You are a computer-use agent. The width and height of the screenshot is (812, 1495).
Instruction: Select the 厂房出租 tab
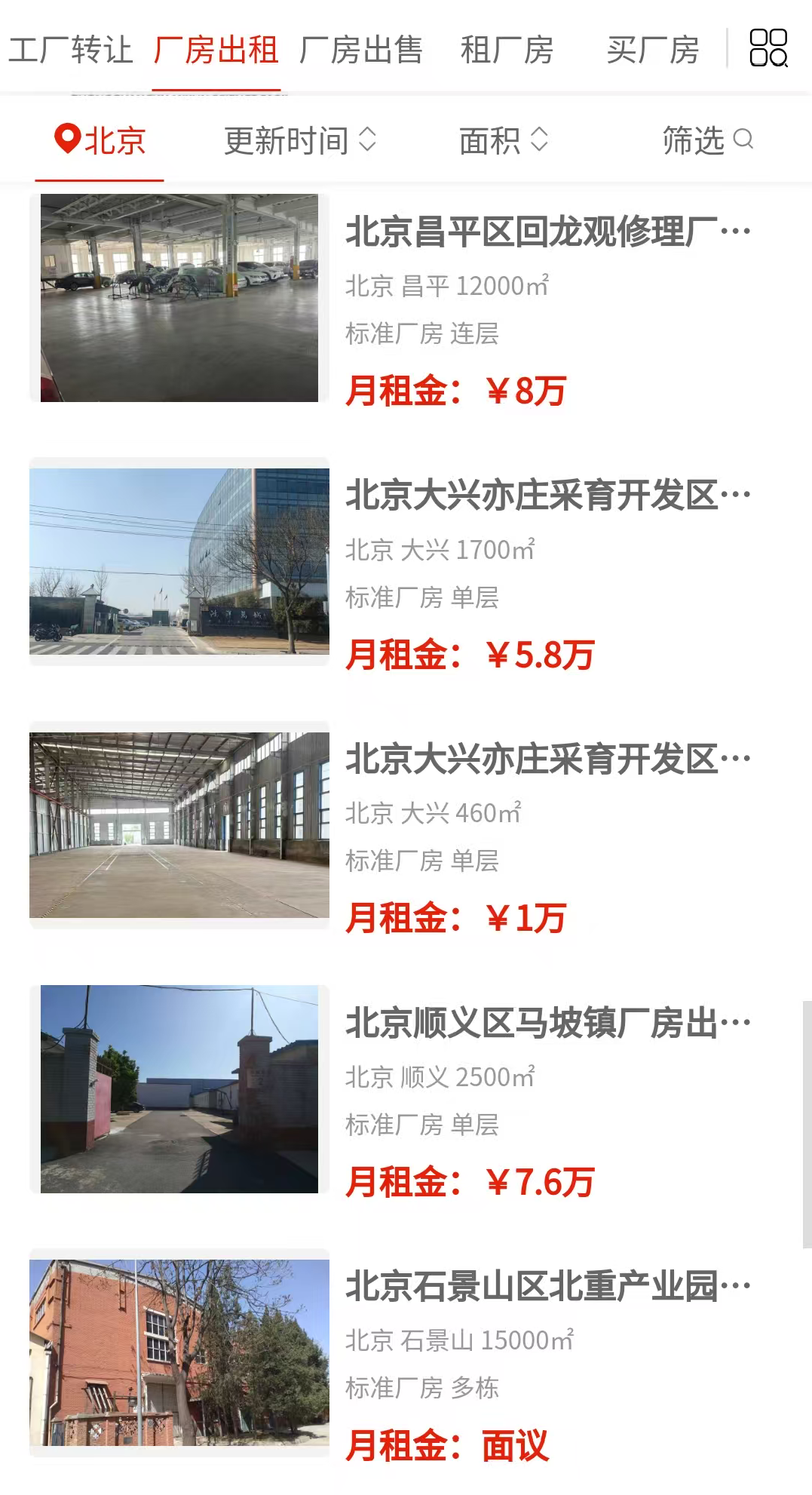click(216, 50)
